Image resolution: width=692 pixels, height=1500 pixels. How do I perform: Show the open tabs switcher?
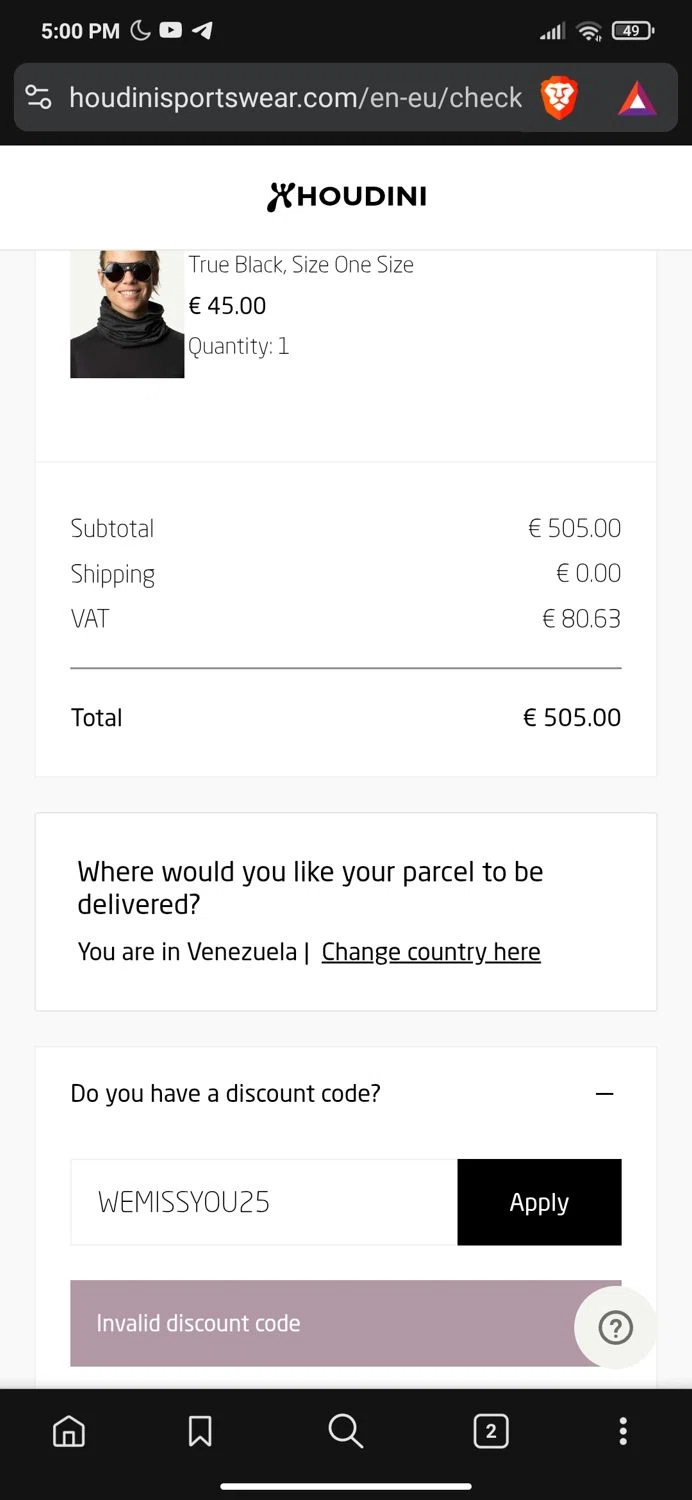[x=490, y=1432]
